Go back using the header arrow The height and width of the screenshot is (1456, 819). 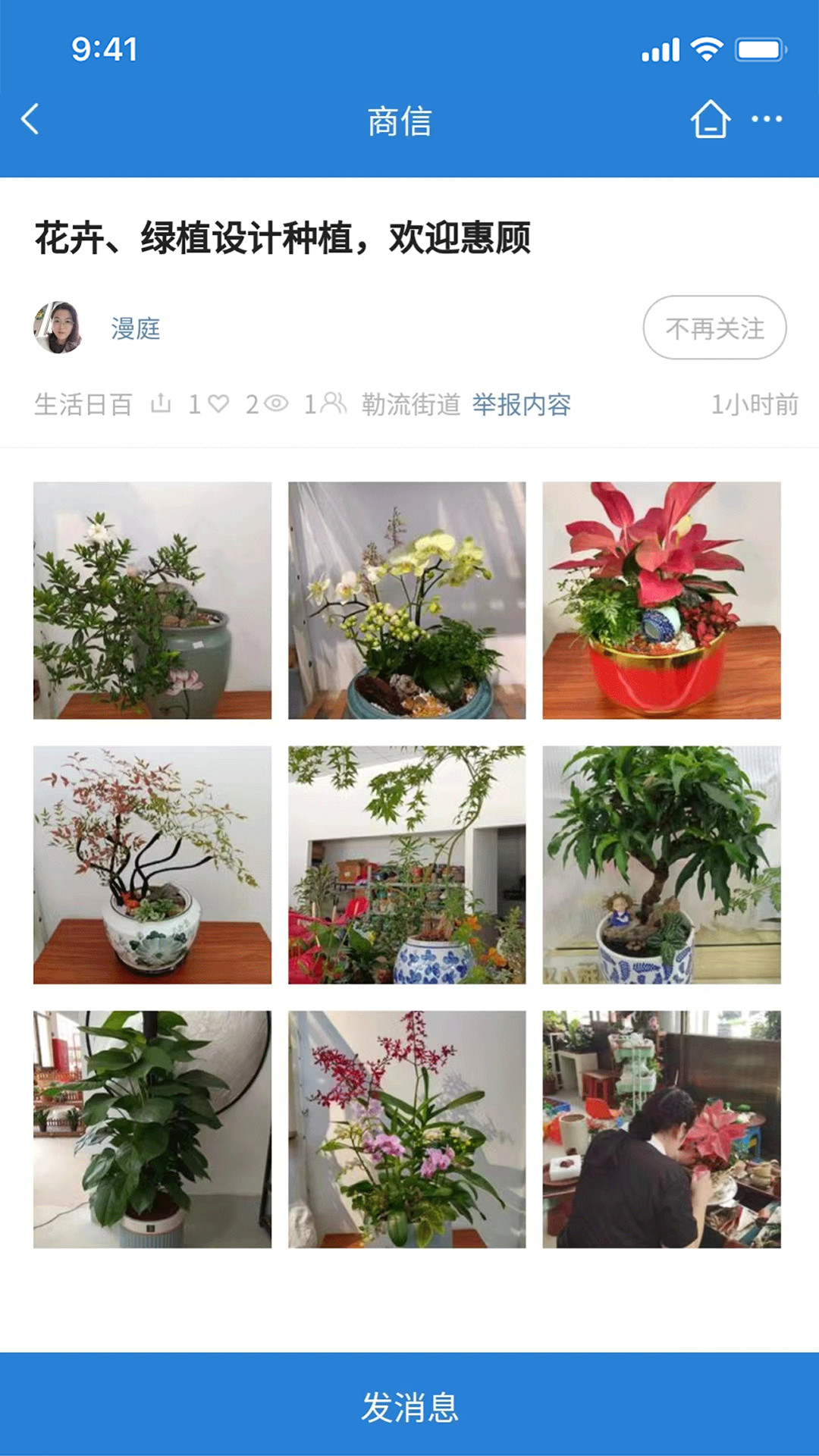click(30, 120)
